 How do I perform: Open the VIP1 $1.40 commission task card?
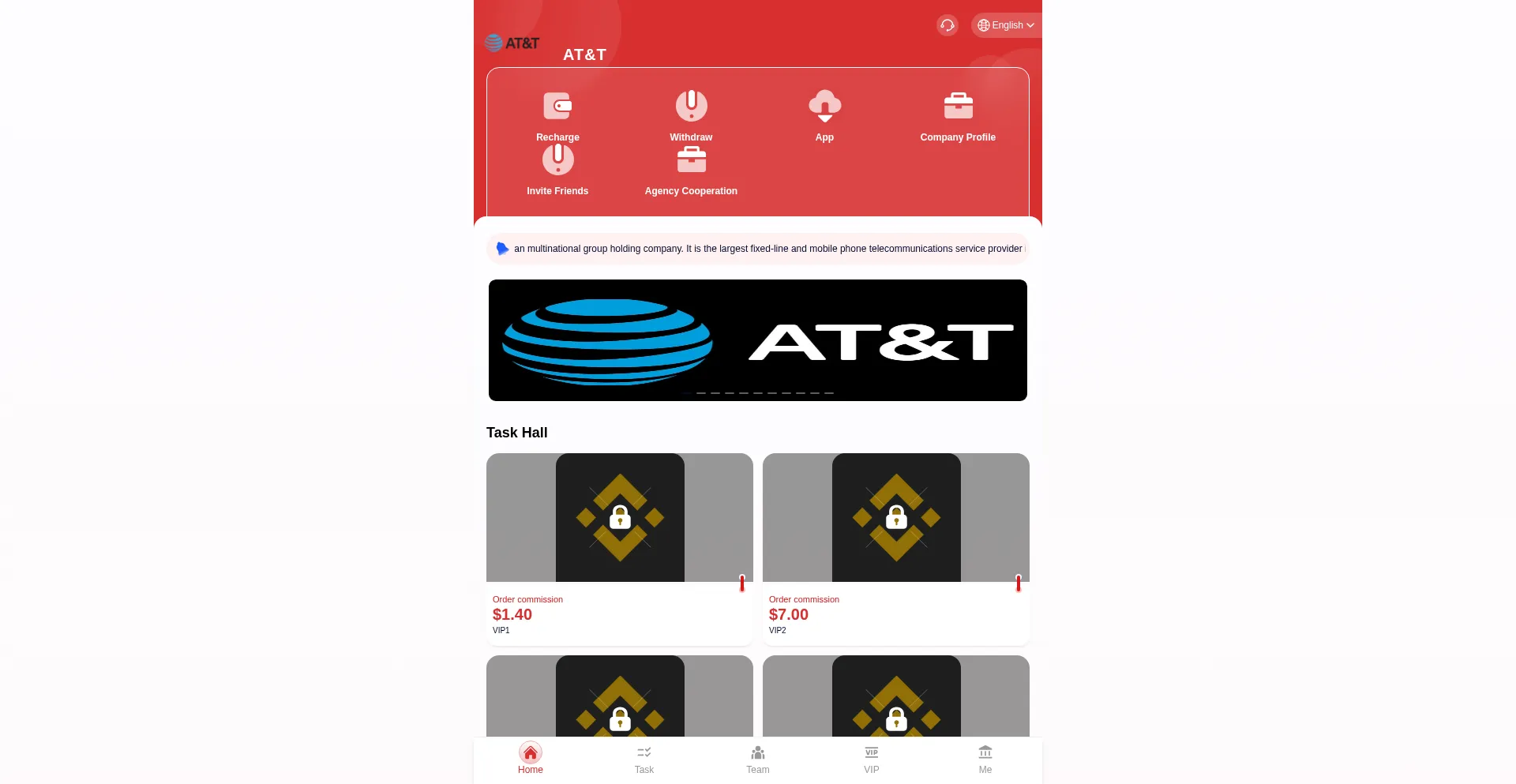(620, 548)
